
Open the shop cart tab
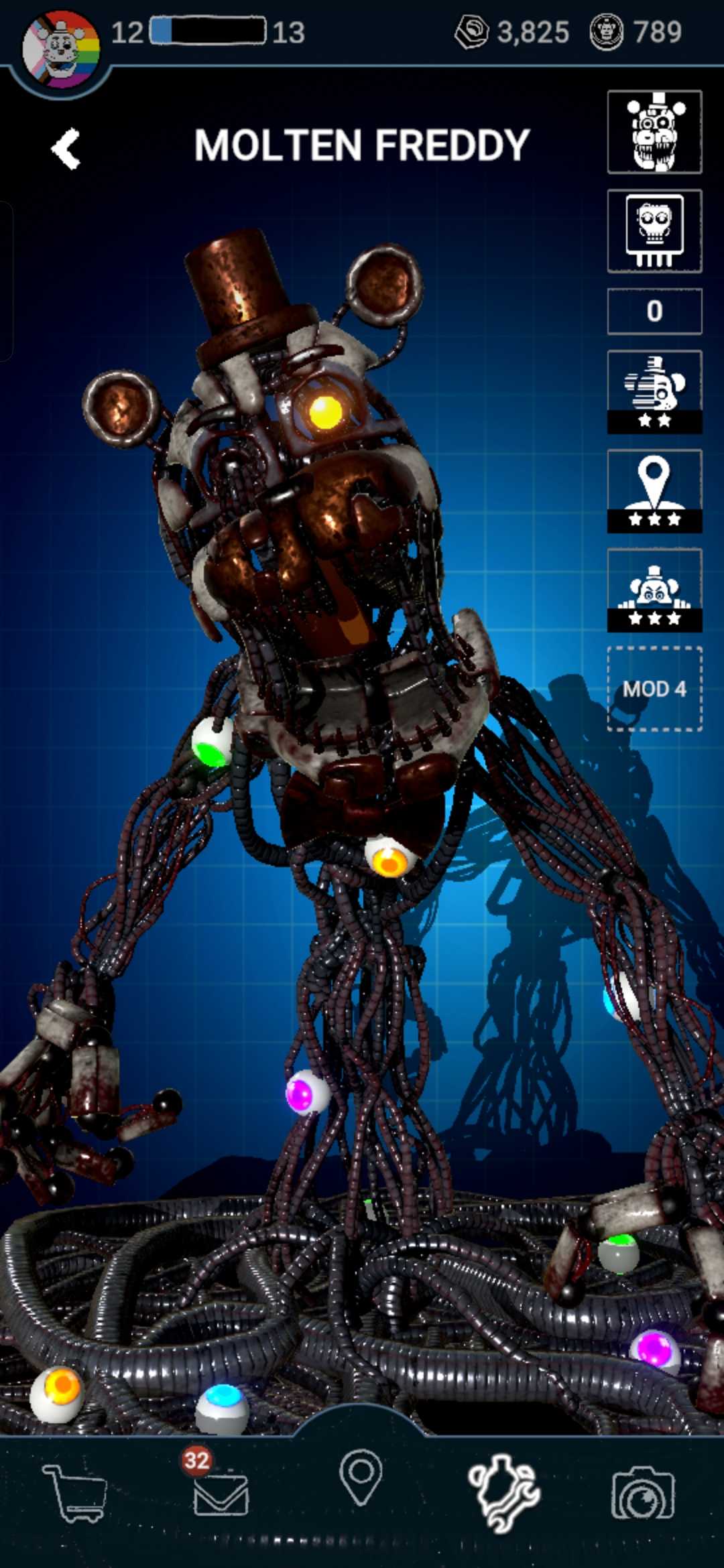pos(75,1492)
